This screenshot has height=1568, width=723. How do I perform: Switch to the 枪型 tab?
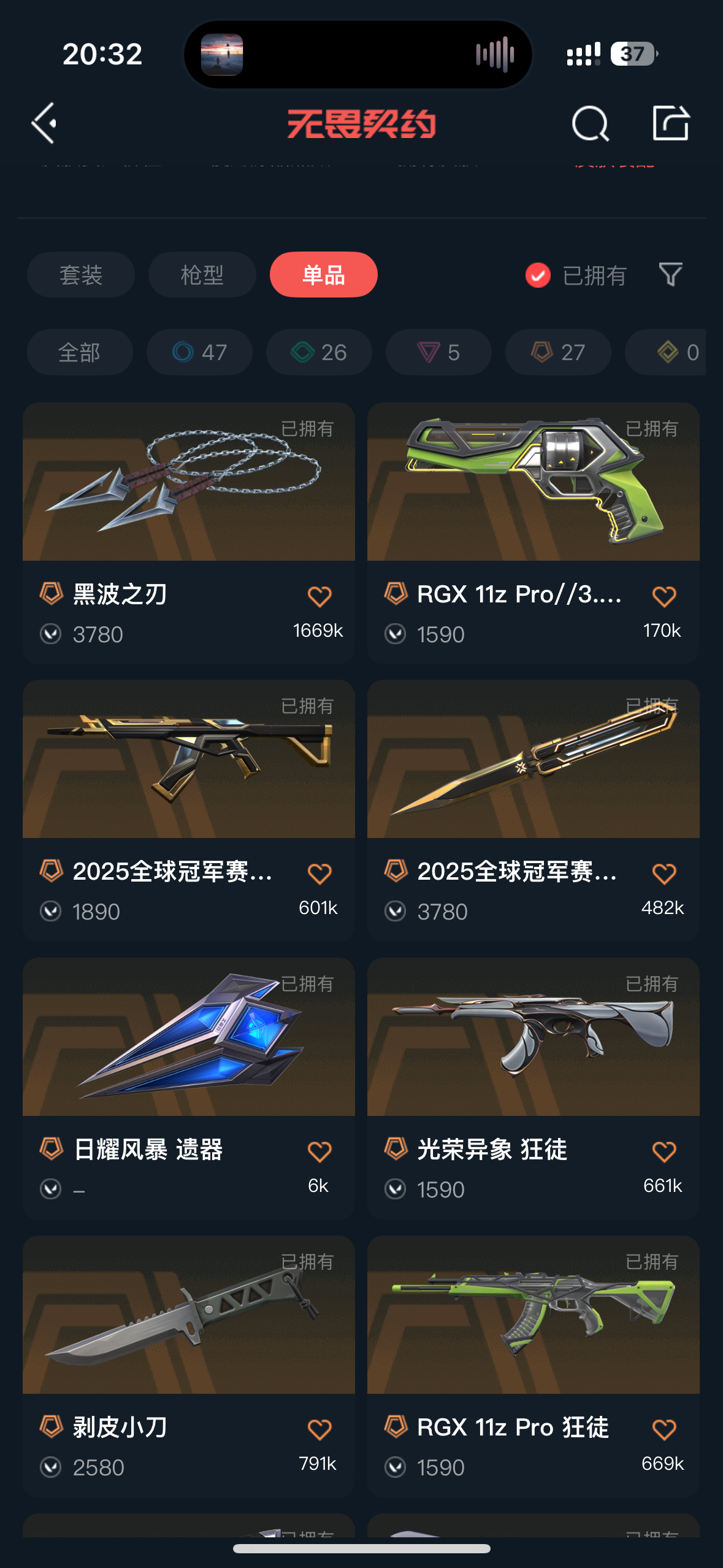pos(202,275)
